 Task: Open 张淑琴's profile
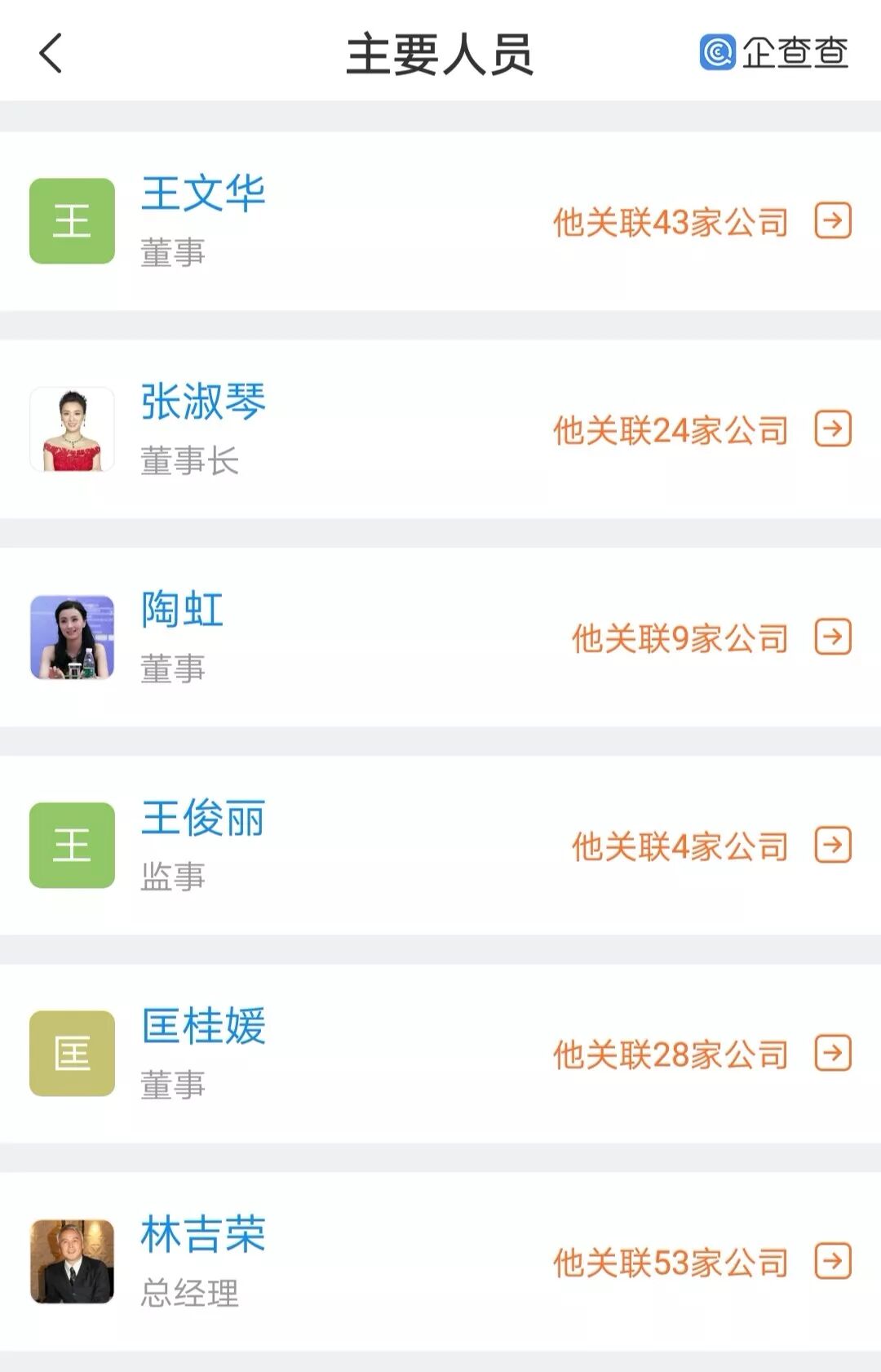[203, 402]
